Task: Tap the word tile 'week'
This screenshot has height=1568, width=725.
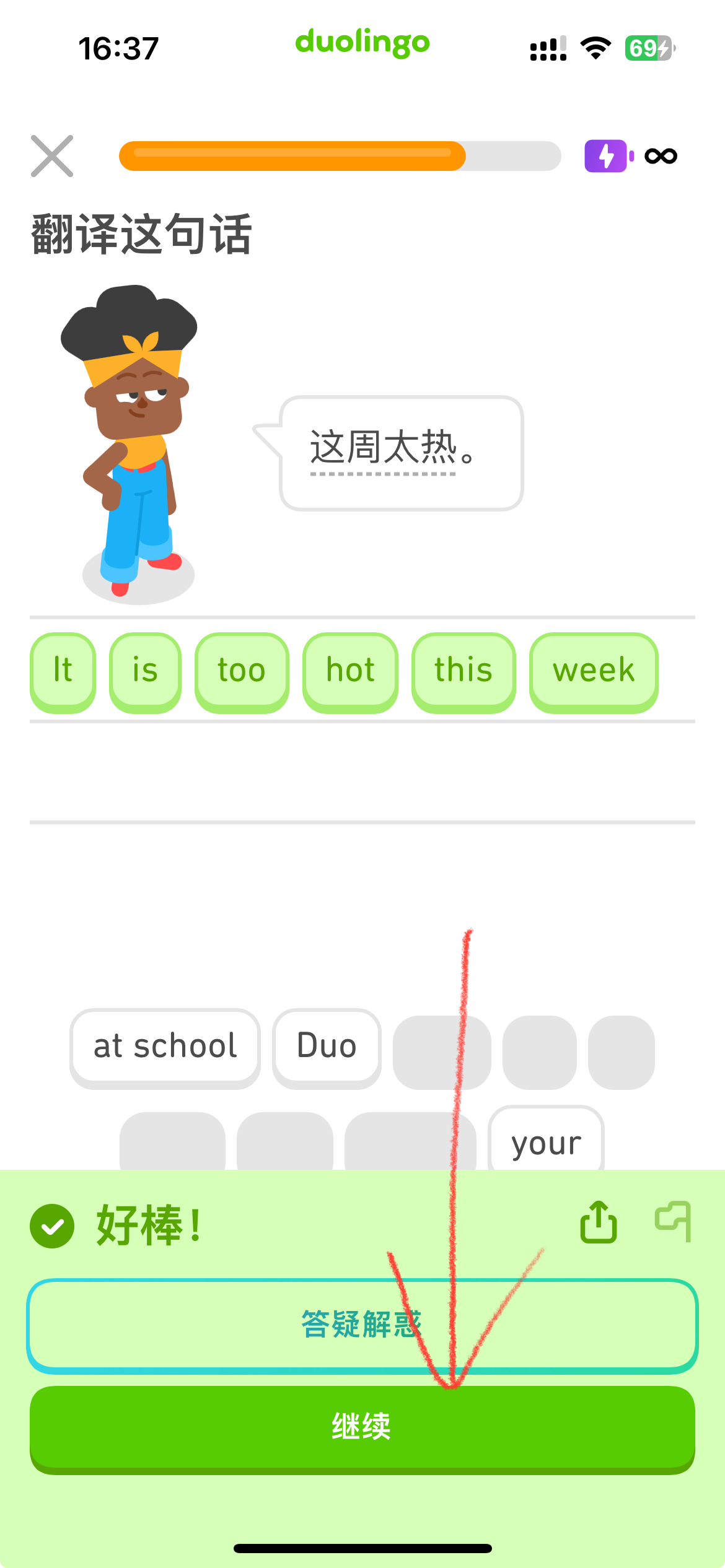Action: (592, 671)
